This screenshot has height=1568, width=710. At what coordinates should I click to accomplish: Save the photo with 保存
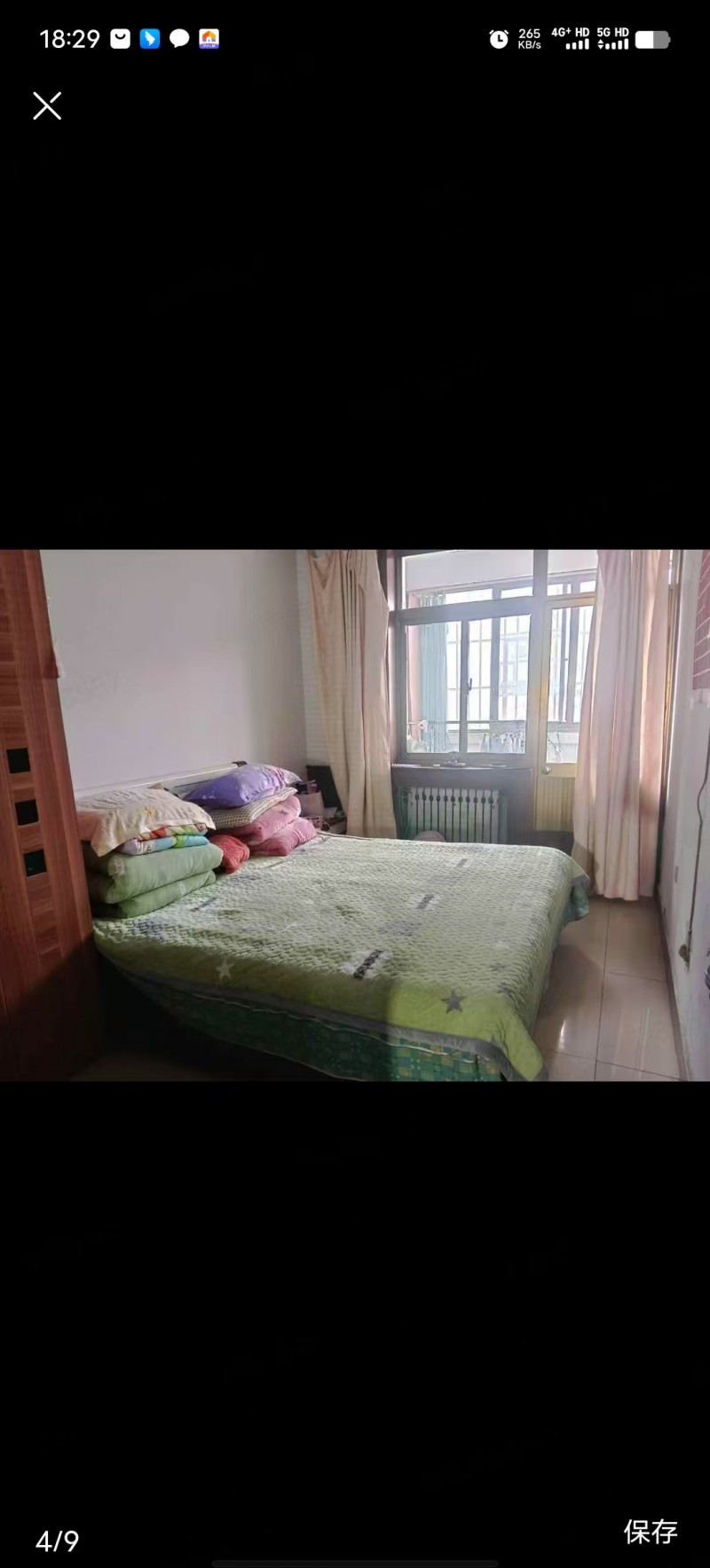coord(650,1532)
